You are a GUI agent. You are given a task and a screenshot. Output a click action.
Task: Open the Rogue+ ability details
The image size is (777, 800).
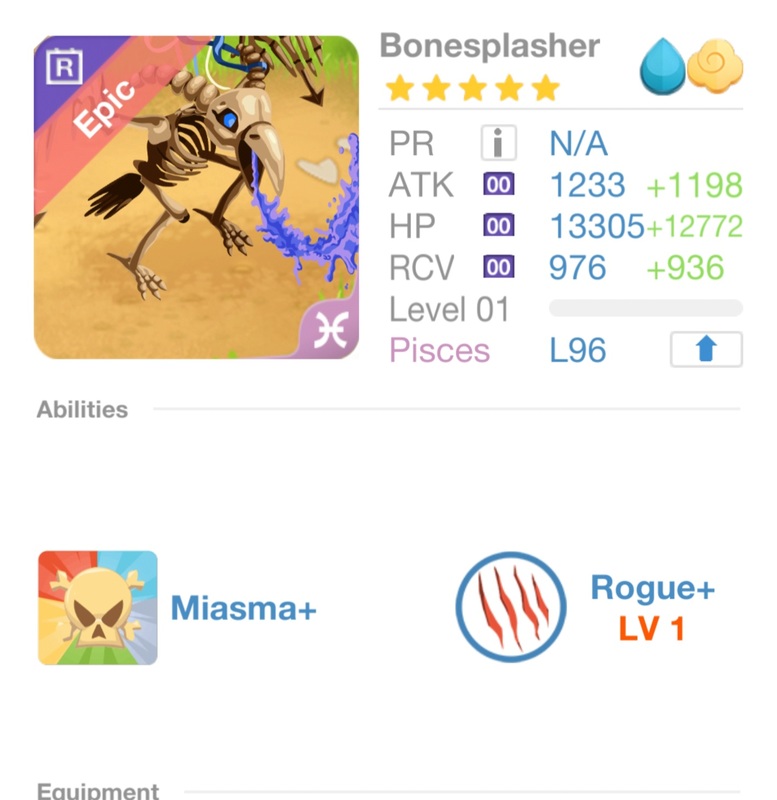click(x=511, y=607)
